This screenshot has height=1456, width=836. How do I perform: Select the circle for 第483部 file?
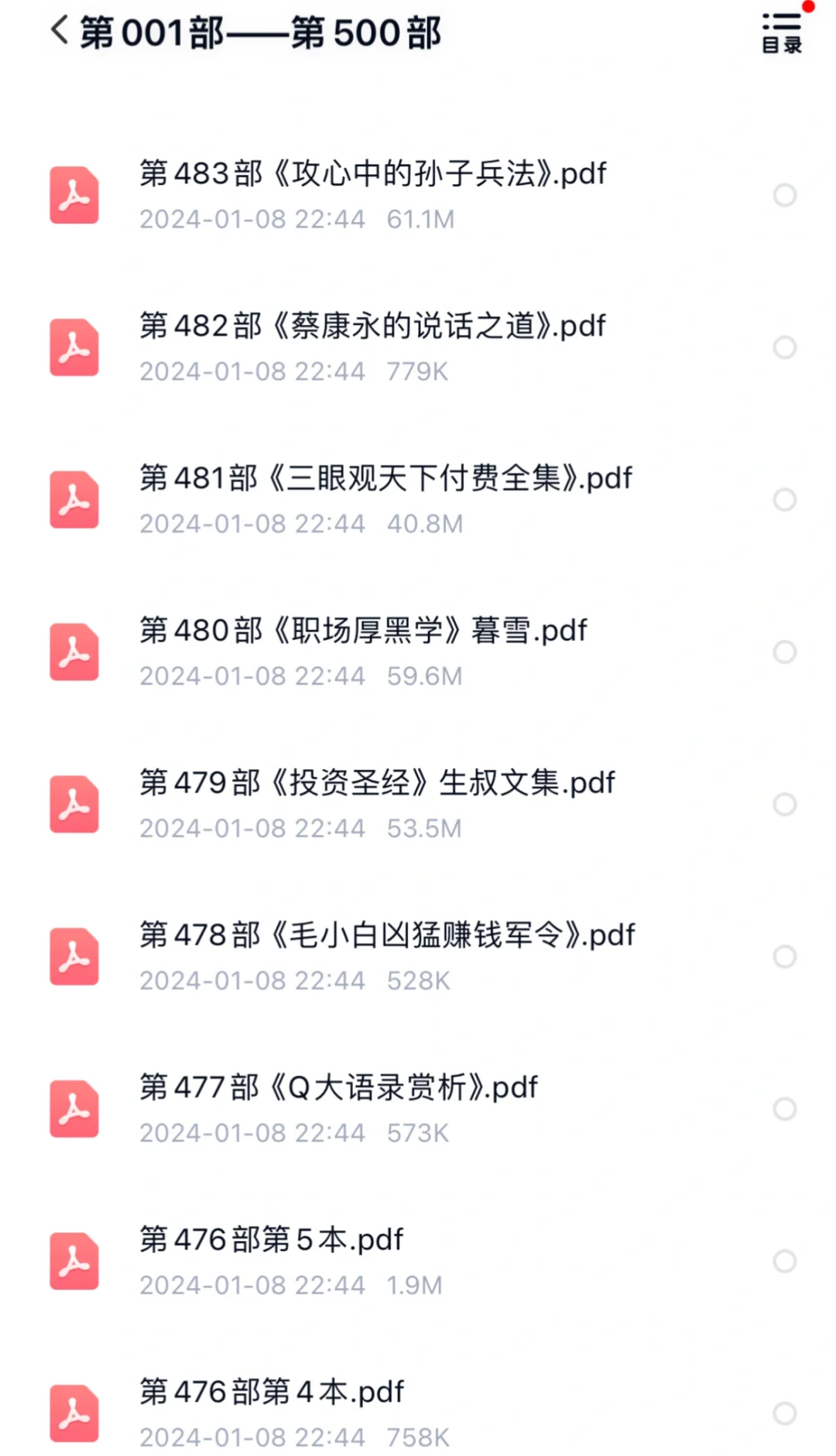tap(785, 195)
